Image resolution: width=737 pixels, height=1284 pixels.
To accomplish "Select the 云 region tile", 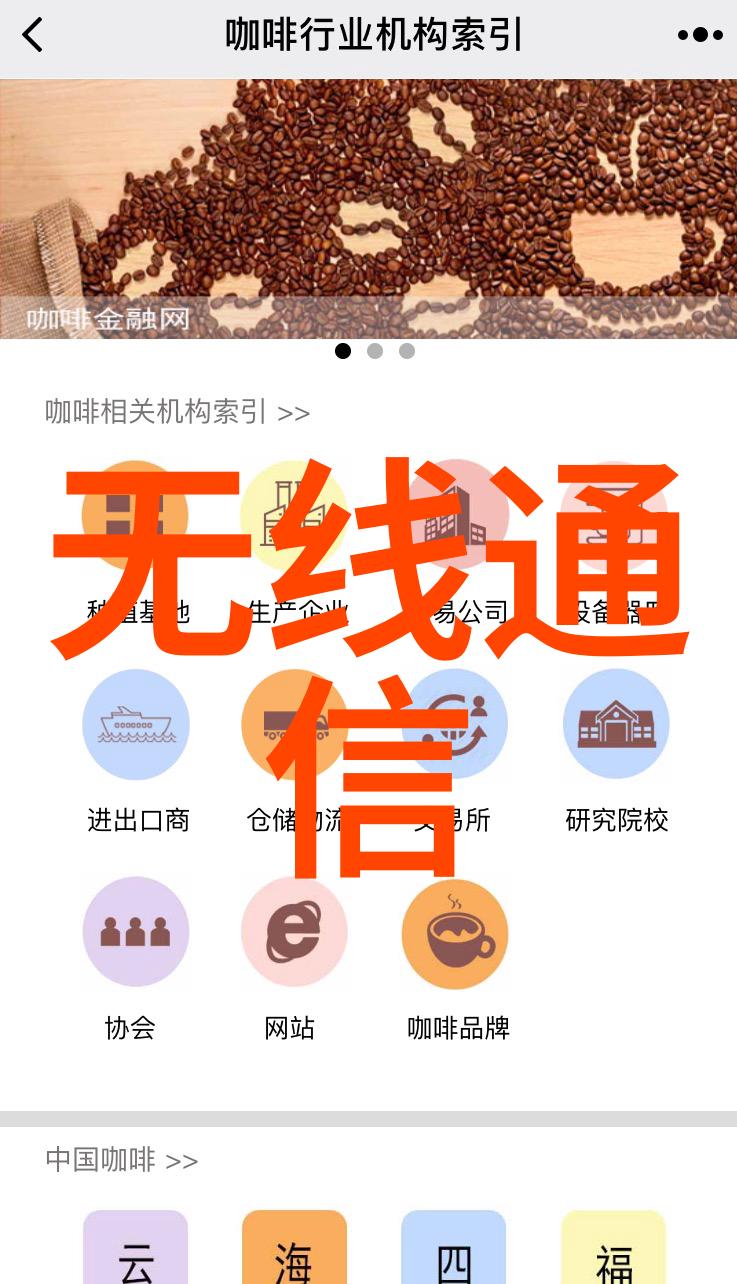I will tap(136, 1250).
